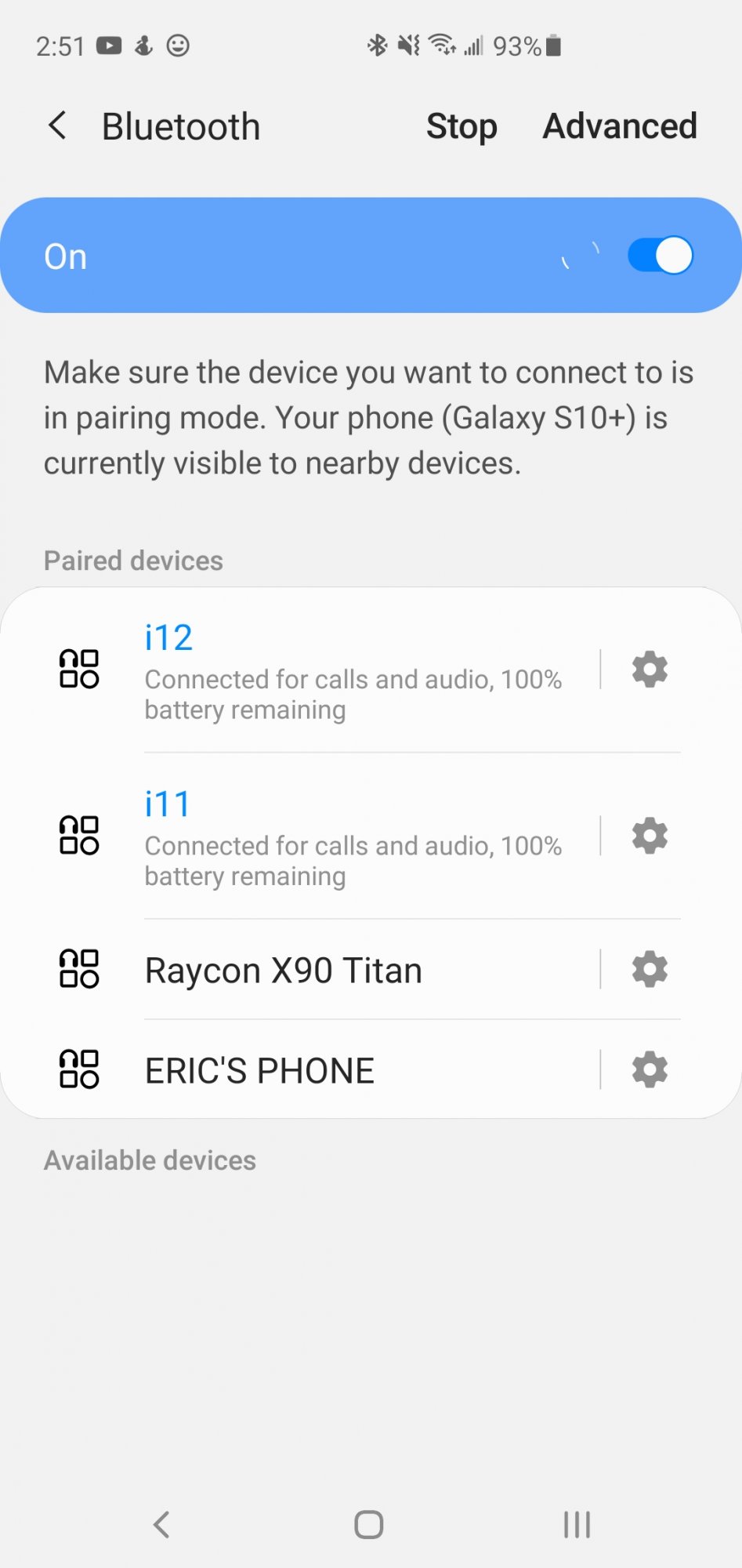Open settings gear for ERIC'S PHONE
Image resolution: width=742 pixels, height=1568 pixels.
[x=650, y=1070]
